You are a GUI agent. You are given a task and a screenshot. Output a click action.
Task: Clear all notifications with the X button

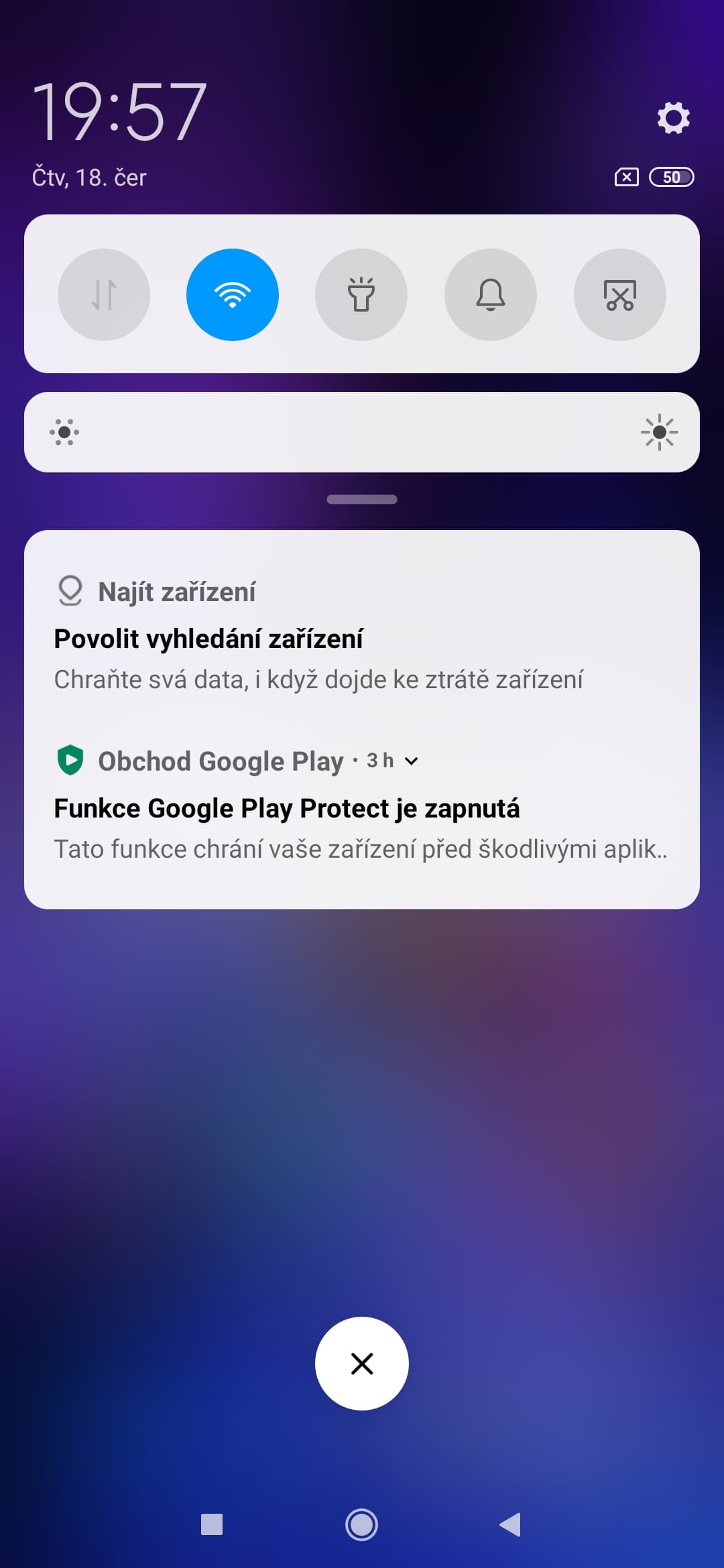tap(362, 1364)
